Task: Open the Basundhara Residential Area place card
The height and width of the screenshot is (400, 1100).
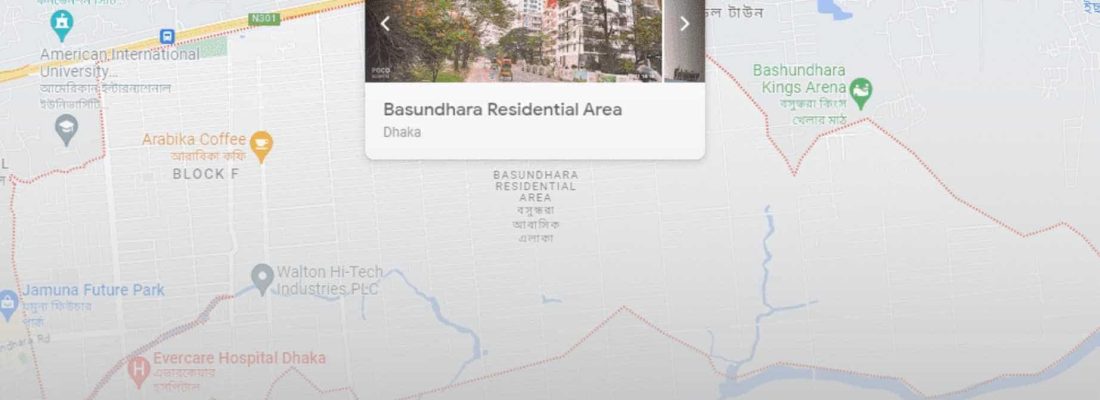Action: coord(502,110)
